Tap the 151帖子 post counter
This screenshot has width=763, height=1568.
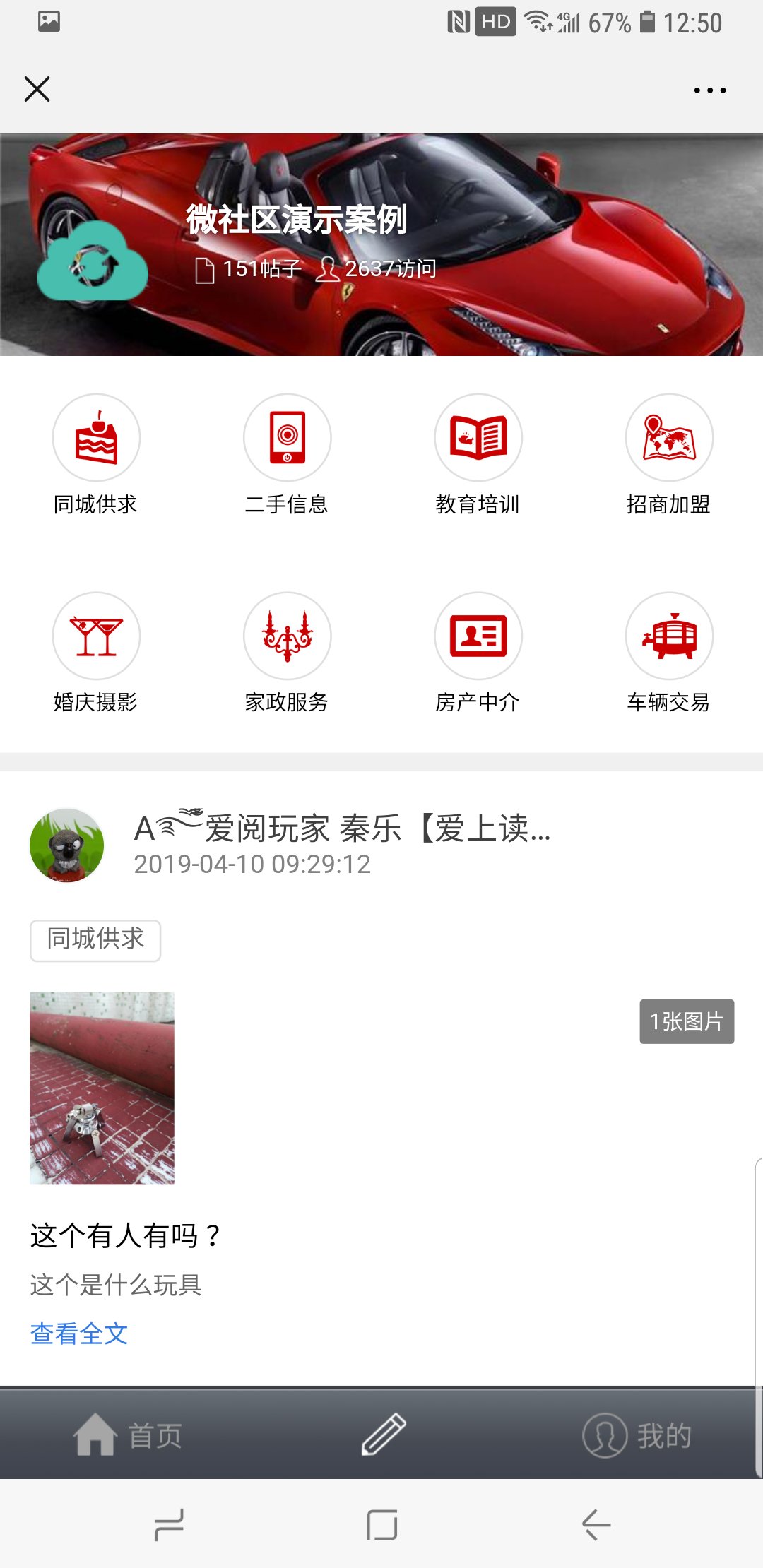point(247,268)
